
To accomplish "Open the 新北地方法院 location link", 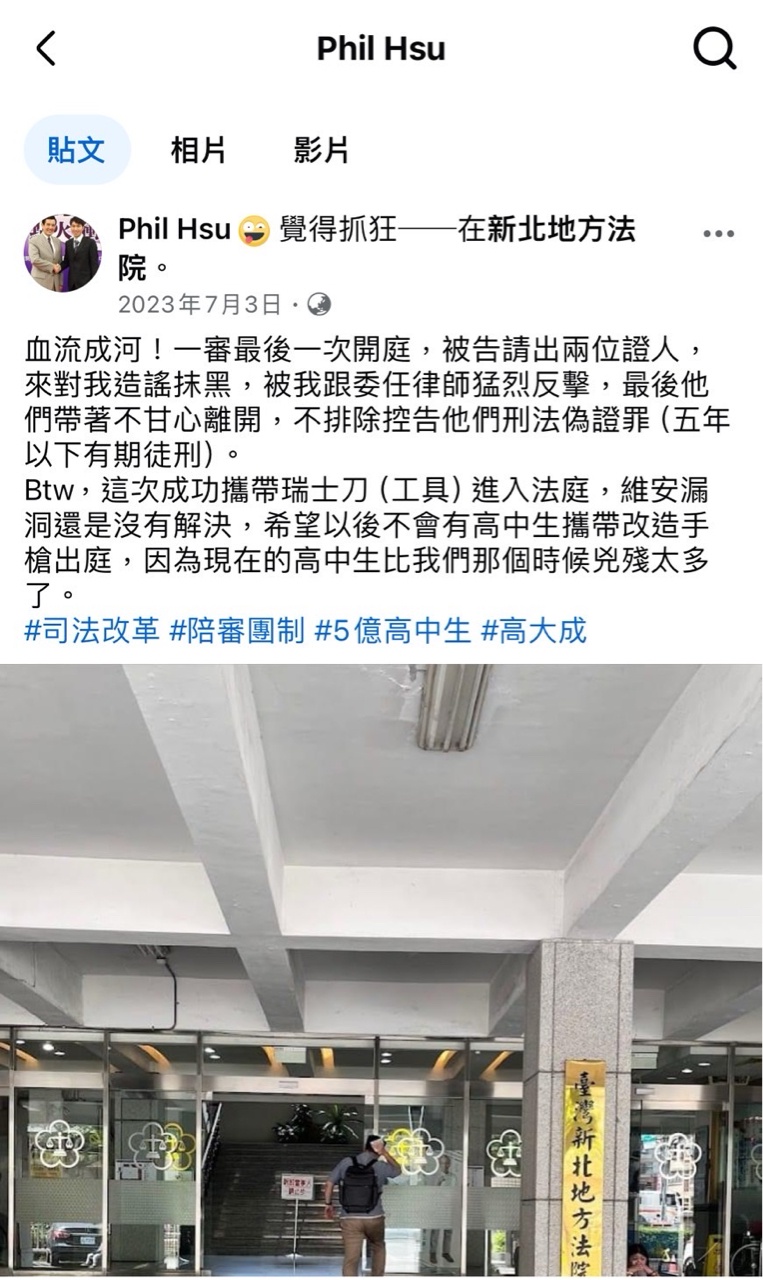I will click(x=560, y=230).
